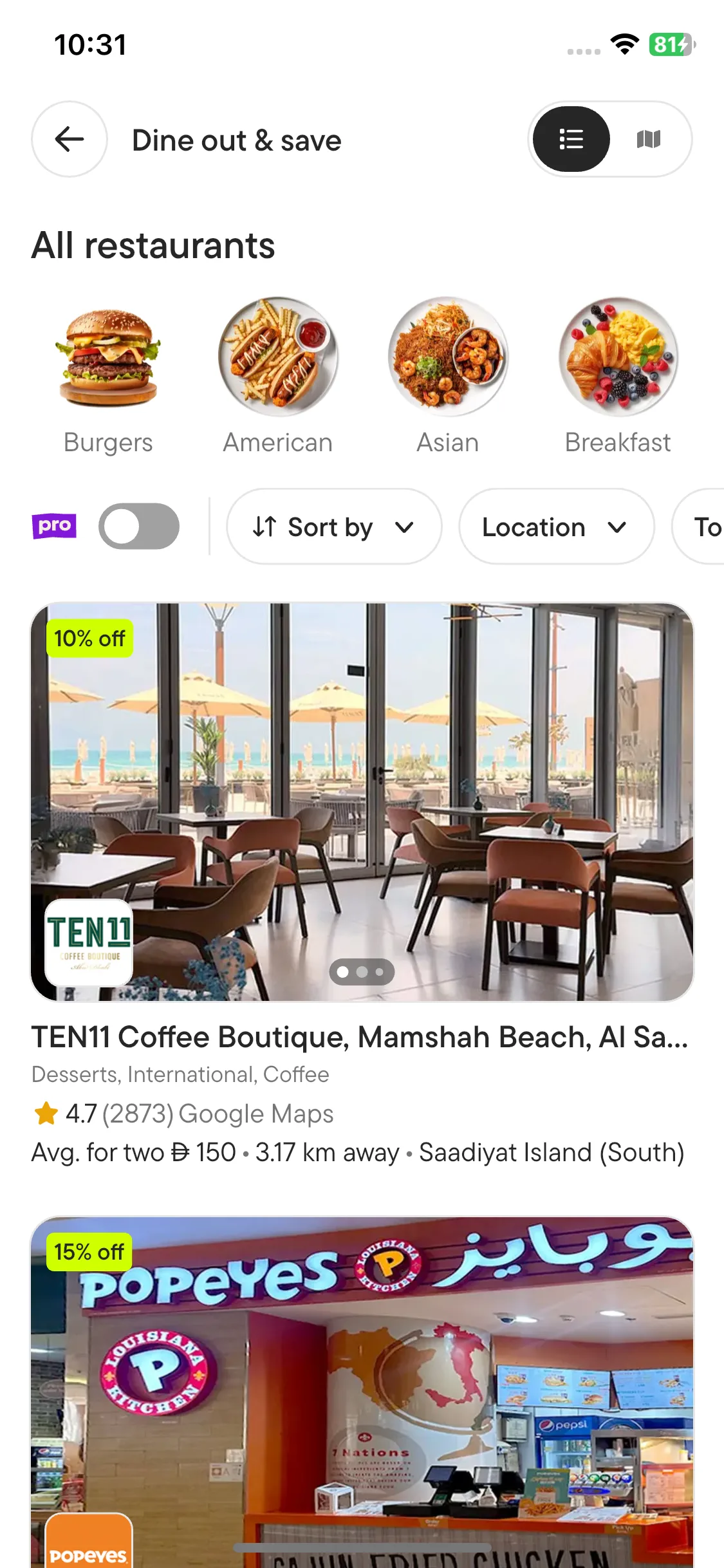Image resolution: width=724 pixels, height=1568 pixels.
Task: Open the Sort by dropdown
Action: click(x=333, y=526)
